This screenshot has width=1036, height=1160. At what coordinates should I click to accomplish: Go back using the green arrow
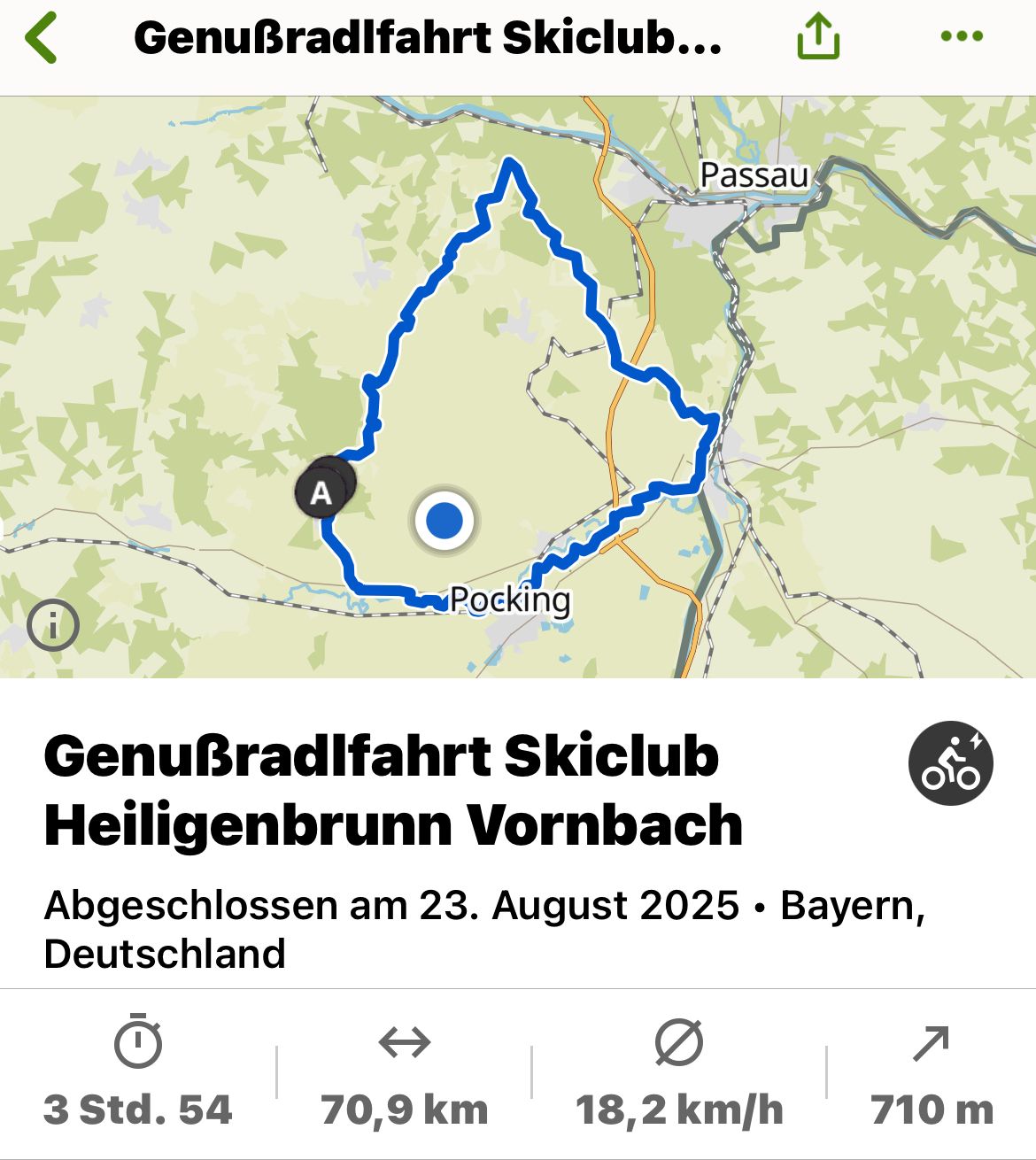tap(42, 38)
